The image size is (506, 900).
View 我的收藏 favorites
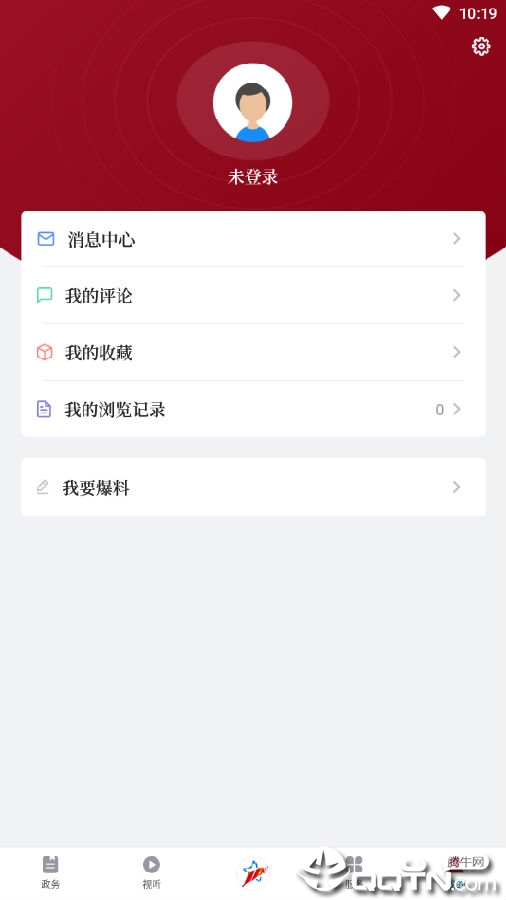(x=254, y=352)
